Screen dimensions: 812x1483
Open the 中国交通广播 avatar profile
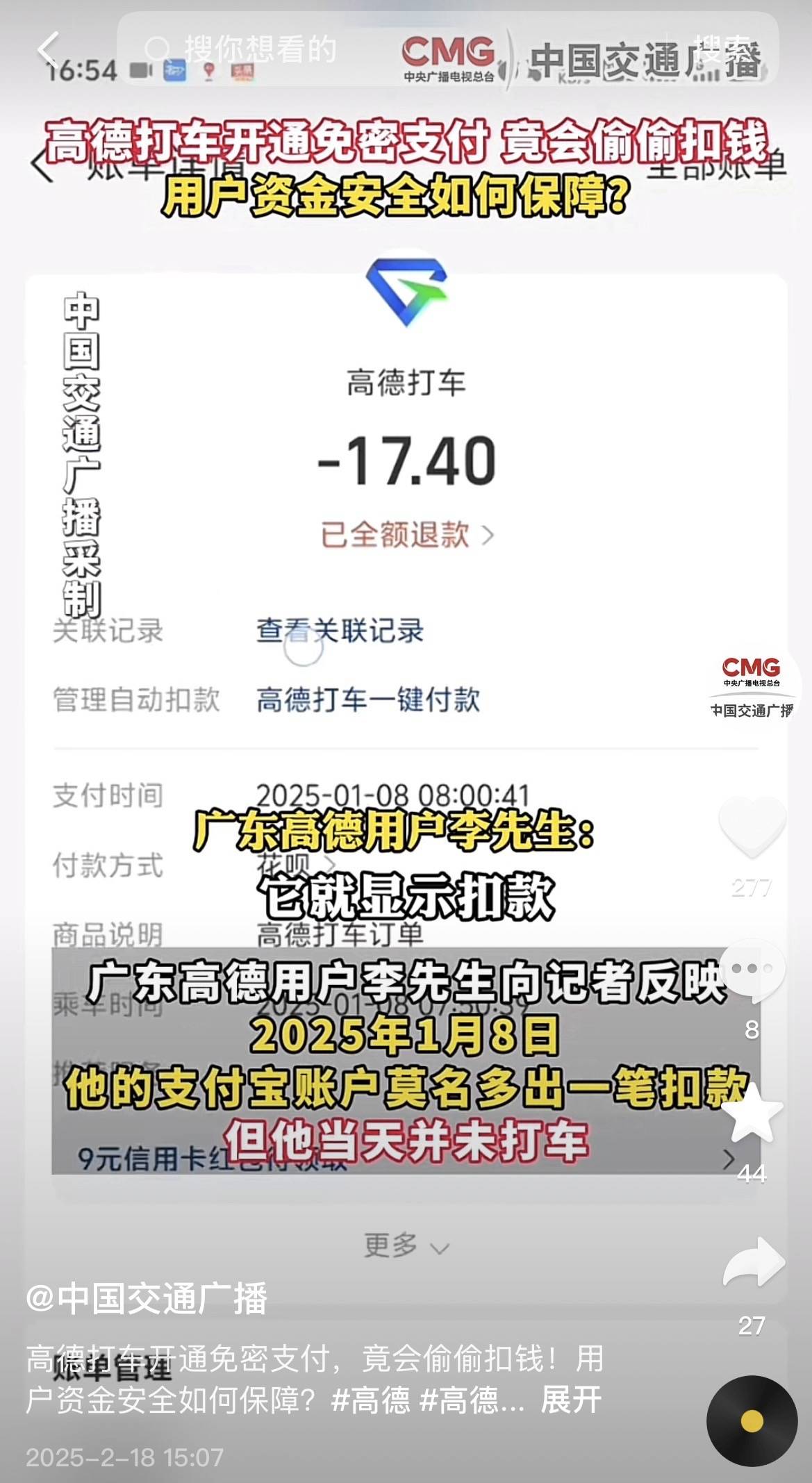pyautogui.click(x=752, y=686)
